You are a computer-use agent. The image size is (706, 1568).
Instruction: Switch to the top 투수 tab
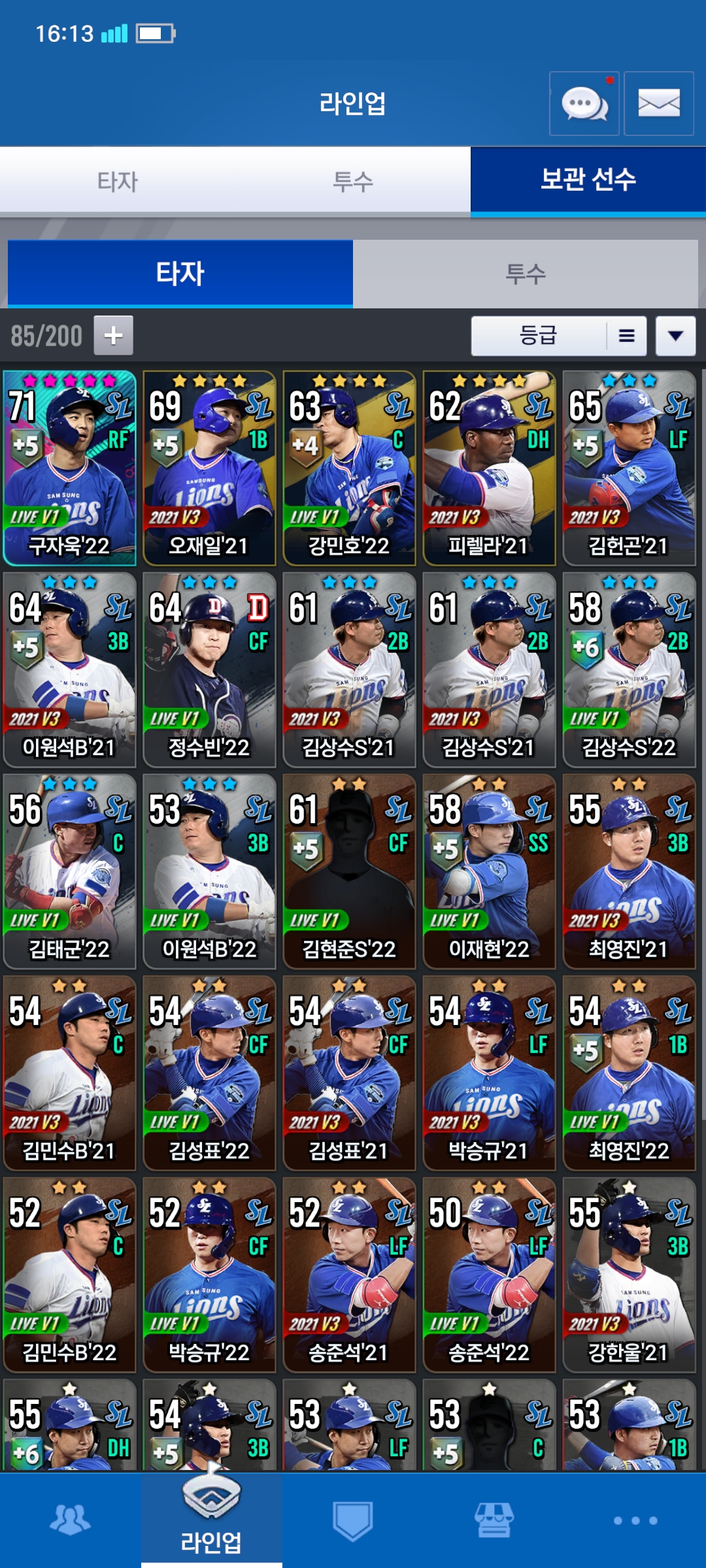pyautogui.click(x=353, y=181)
